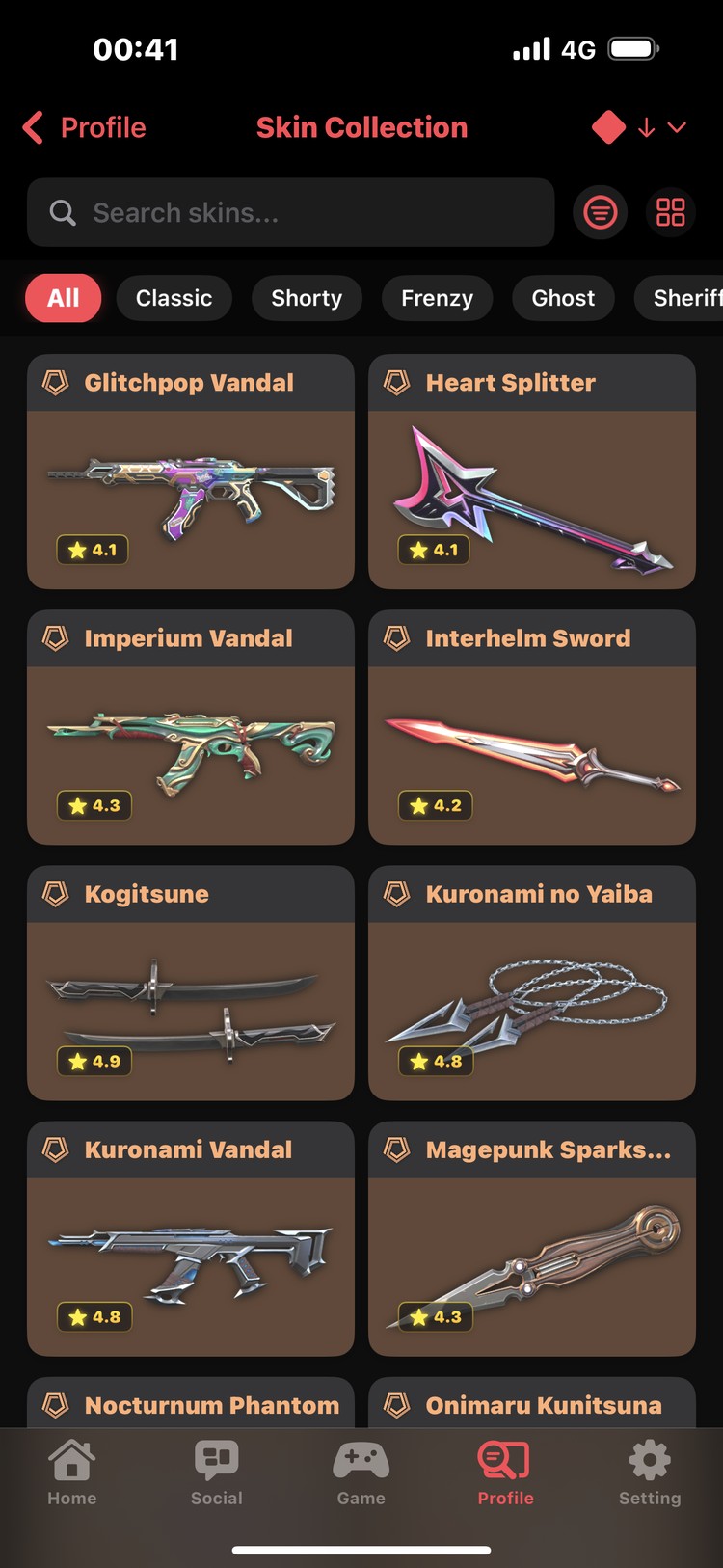Switch to list view layout

(x=600, y=212)
